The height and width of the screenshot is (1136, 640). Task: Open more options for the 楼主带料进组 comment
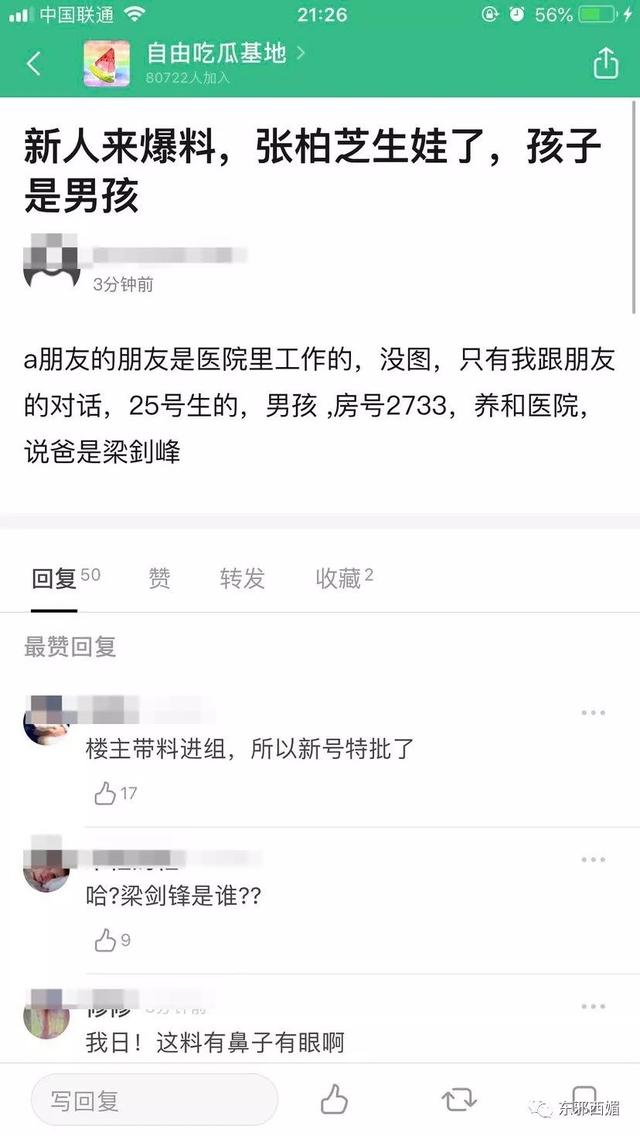pos(593,713)
